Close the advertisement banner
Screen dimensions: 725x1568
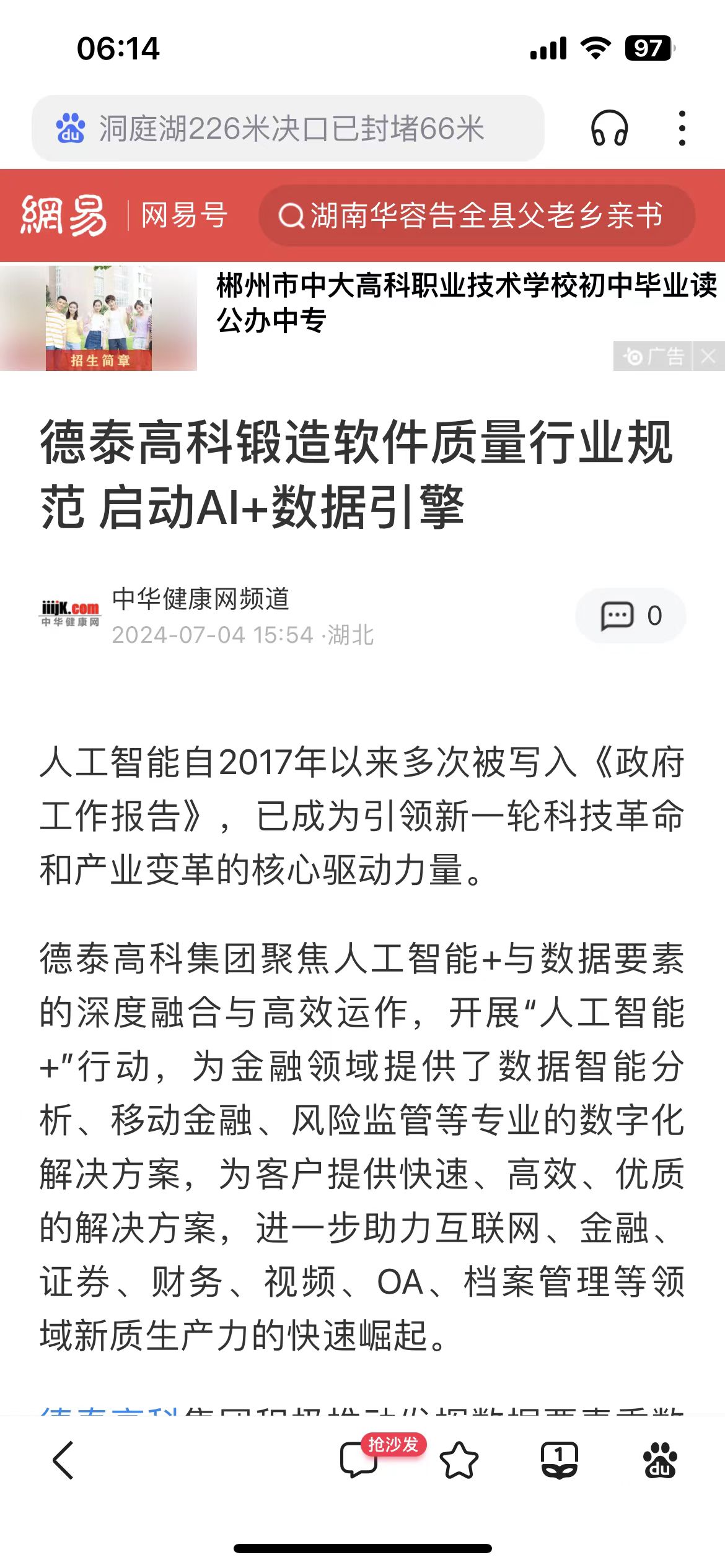pyautogui.click(x=709, y=356)
